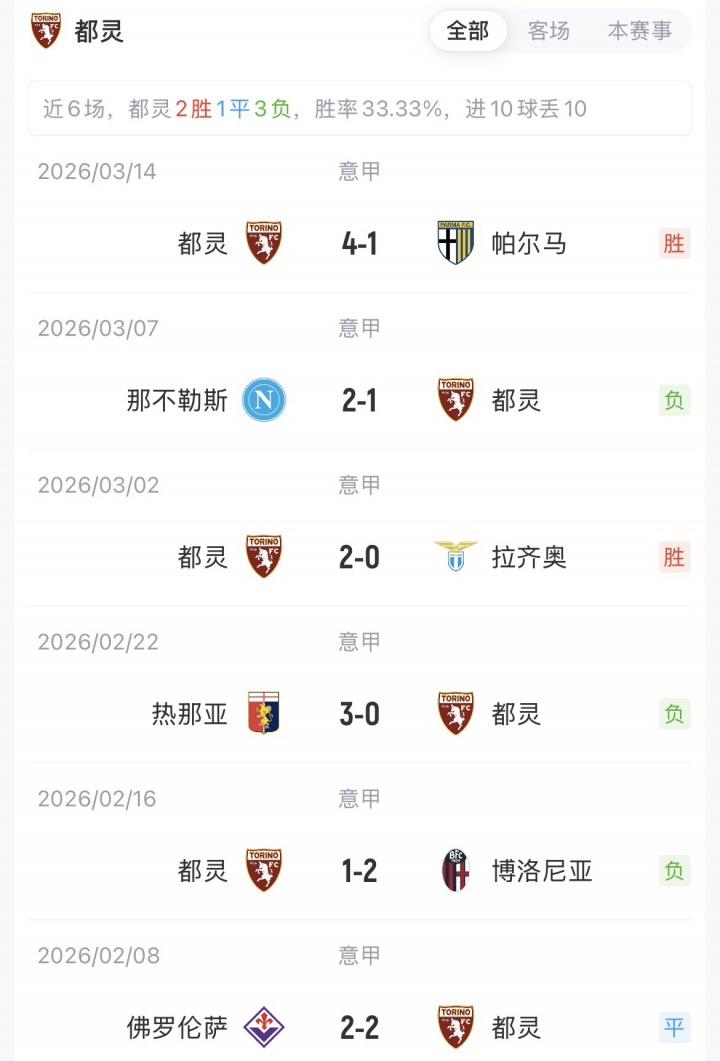Switch to the 本赛事 tab
This screenshot has height=1061, width=720.
(640, 31)
